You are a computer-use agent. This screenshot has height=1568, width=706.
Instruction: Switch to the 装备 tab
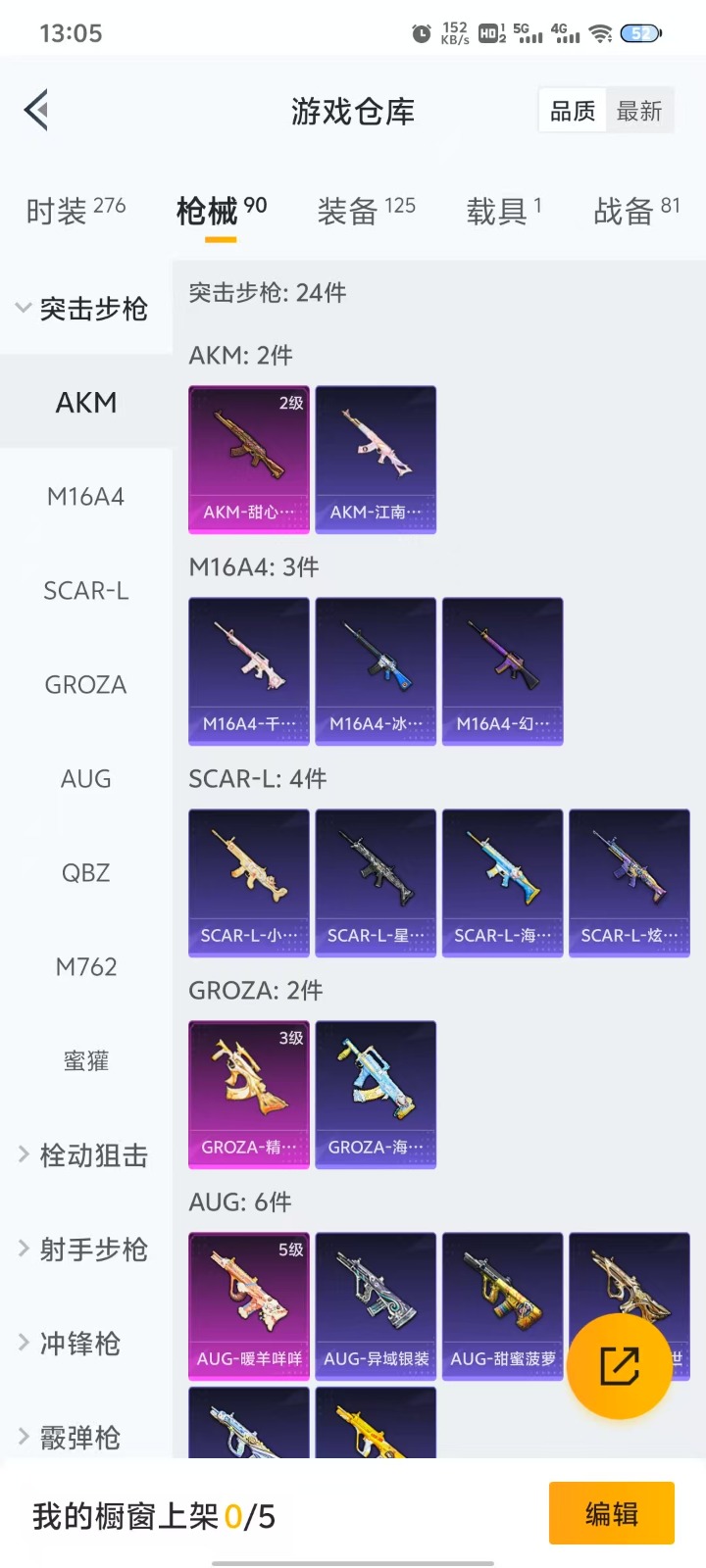[x=366, y=211]
